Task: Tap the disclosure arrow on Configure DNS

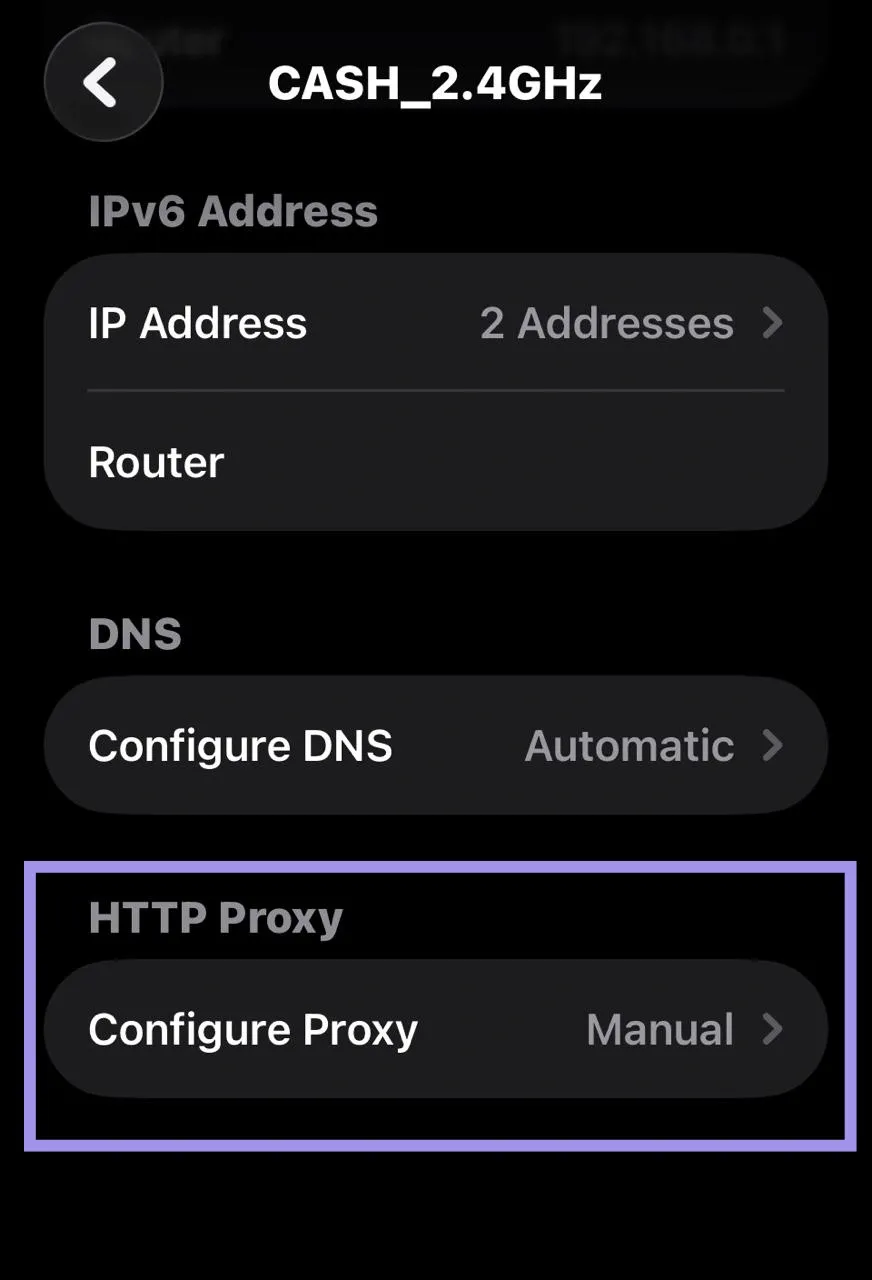Action: tap(772, 745)
